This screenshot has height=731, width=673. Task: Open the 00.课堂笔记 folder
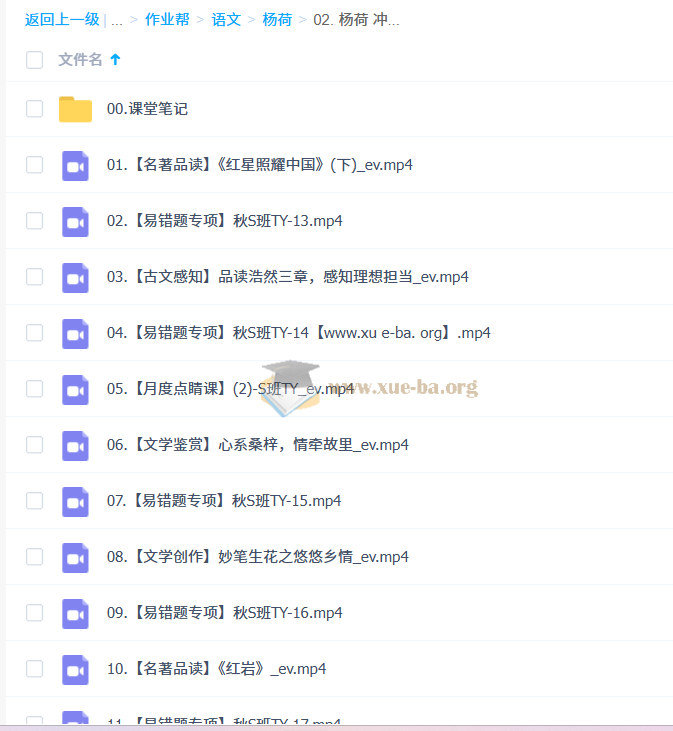coord(147,109)
